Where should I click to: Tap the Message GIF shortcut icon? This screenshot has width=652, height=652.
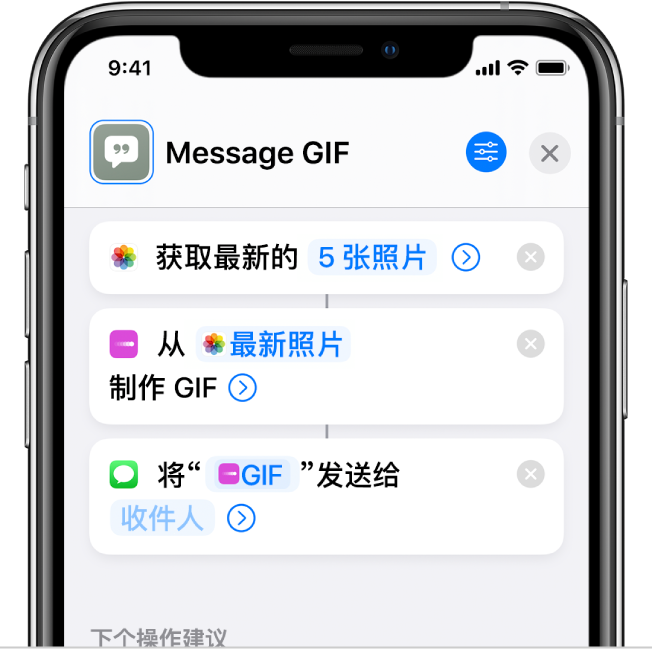(121, 153)
